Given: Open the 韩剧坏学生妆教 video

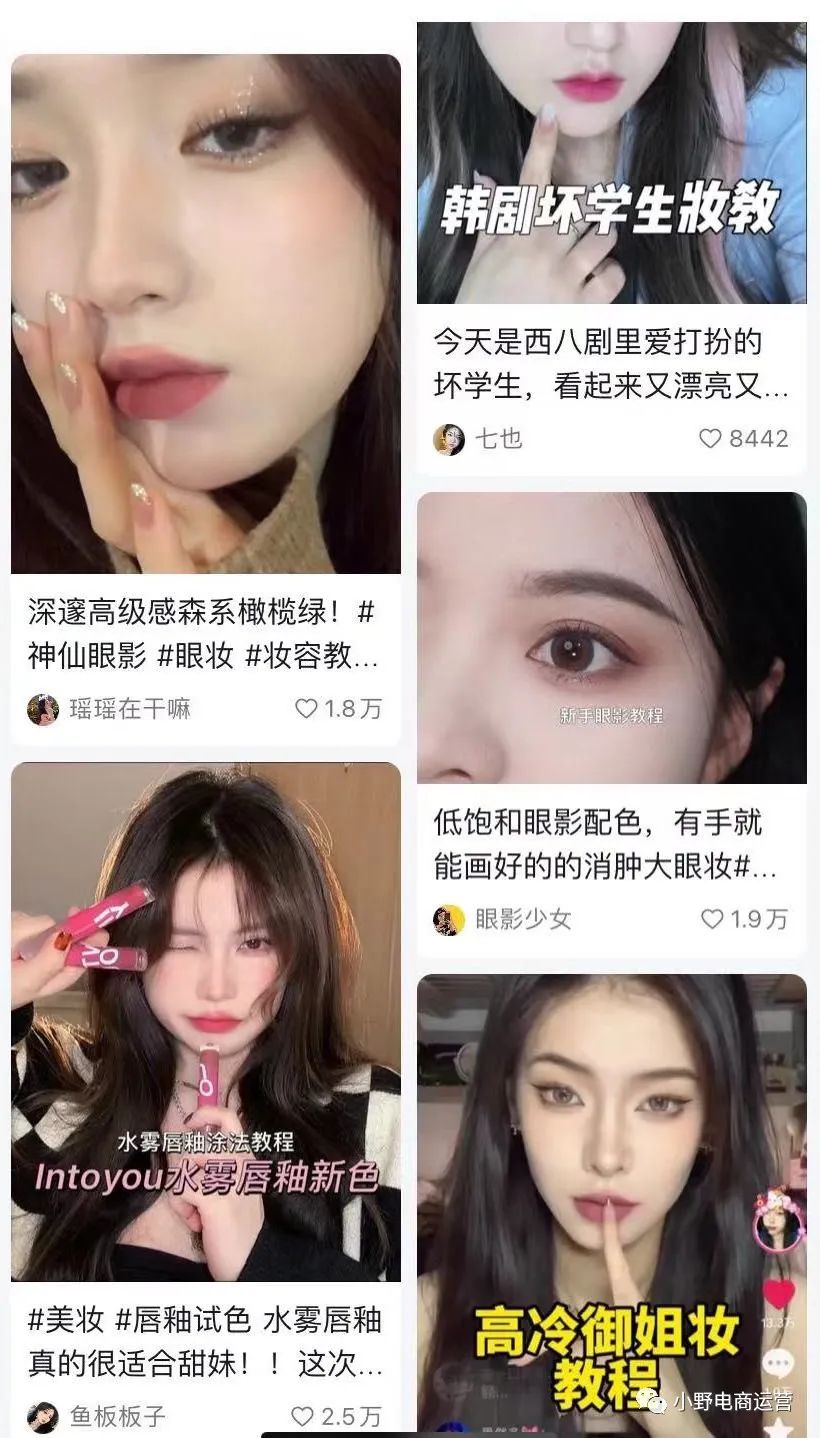Looking at the screenshot, I should click(x=611, y=163).
